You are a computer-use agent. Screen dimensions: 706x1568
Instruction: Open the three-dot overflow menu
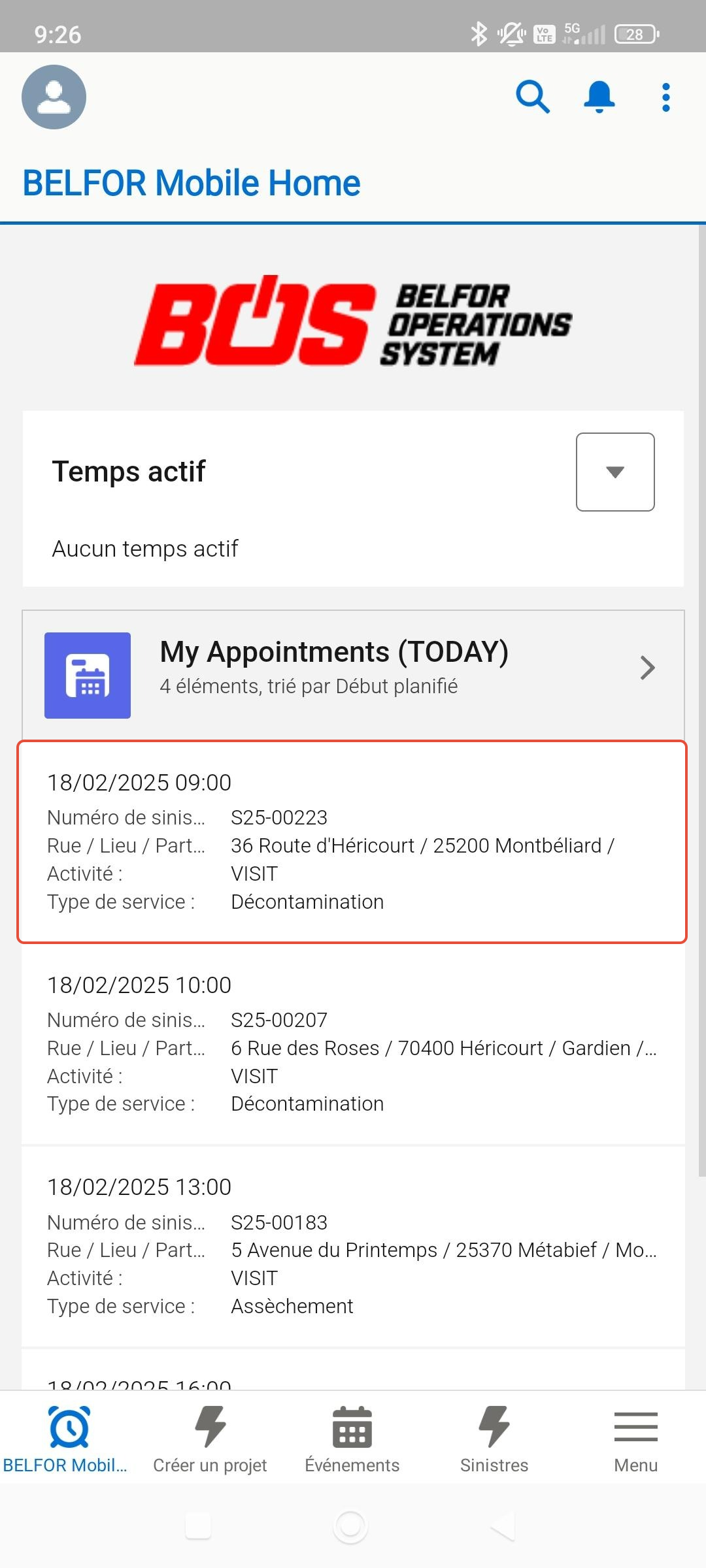pyautogui.click(x=665, y=97)
